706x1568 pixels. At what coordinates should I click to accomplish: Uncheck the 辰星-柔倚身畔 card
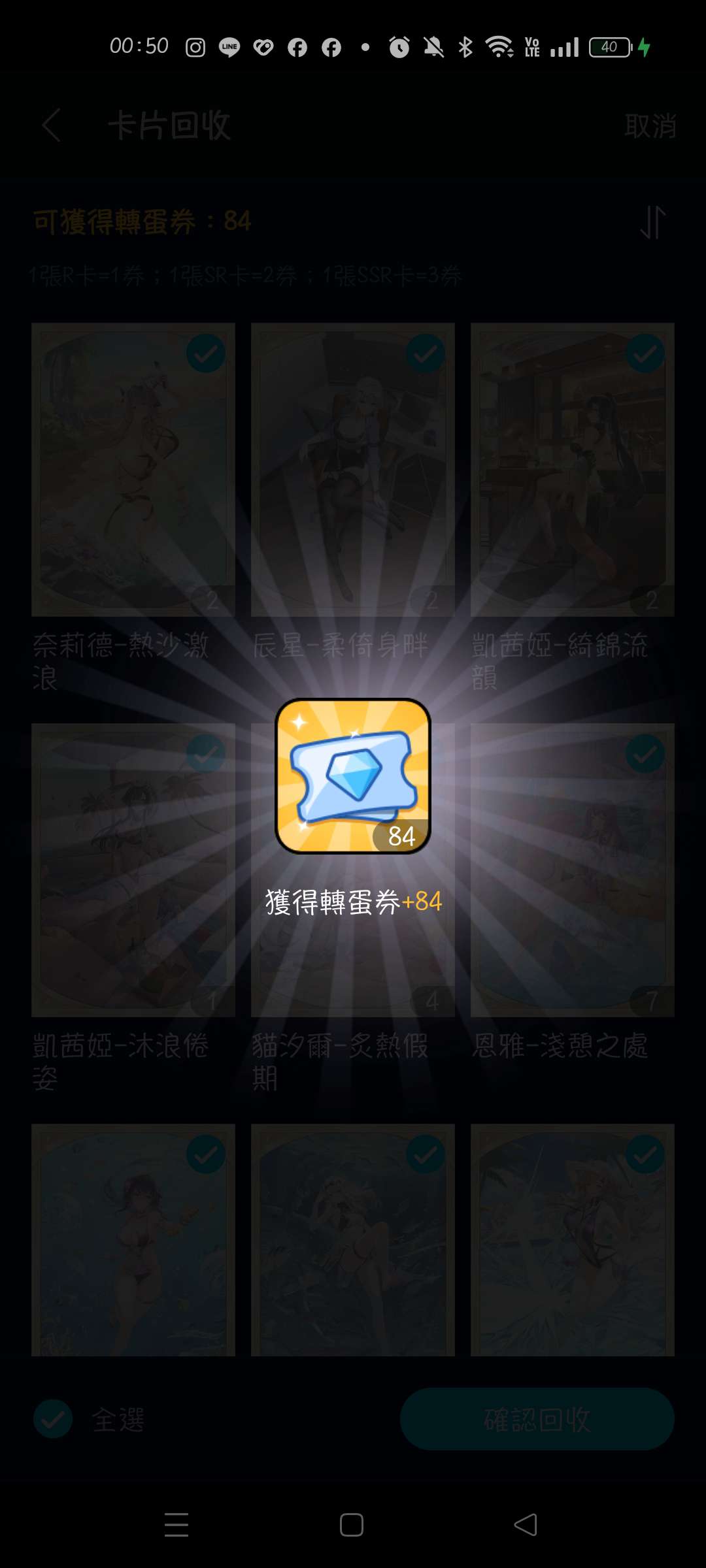(425, 353)
